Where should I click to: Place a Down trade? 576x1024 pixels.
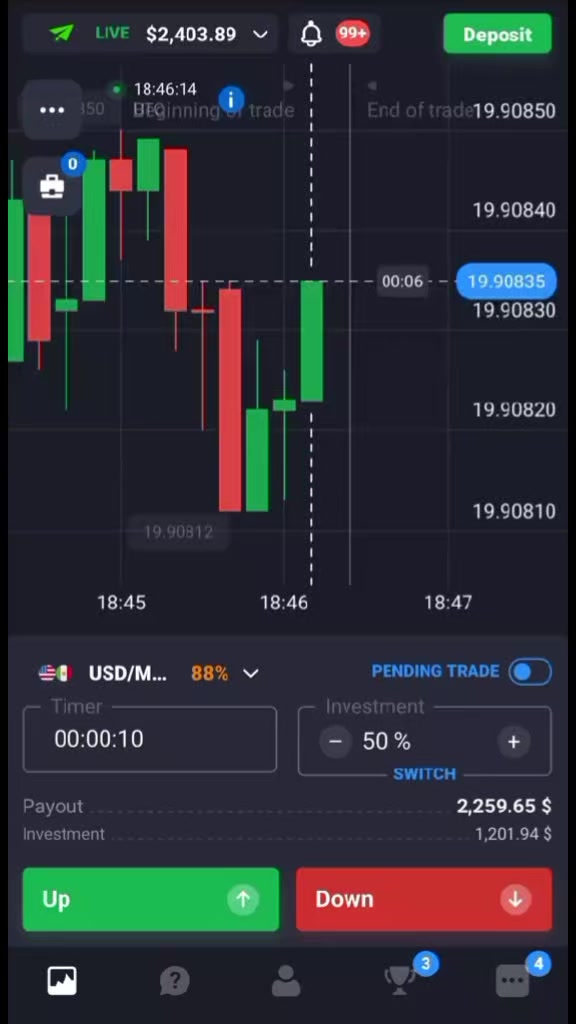point(424,899)
